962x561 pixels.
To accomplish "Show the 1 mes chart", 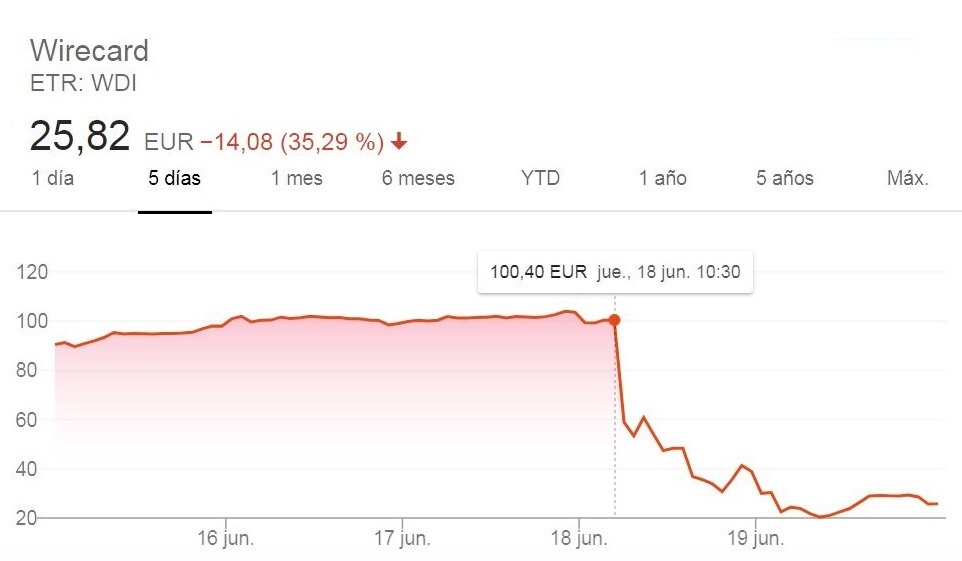I will 297,179.
